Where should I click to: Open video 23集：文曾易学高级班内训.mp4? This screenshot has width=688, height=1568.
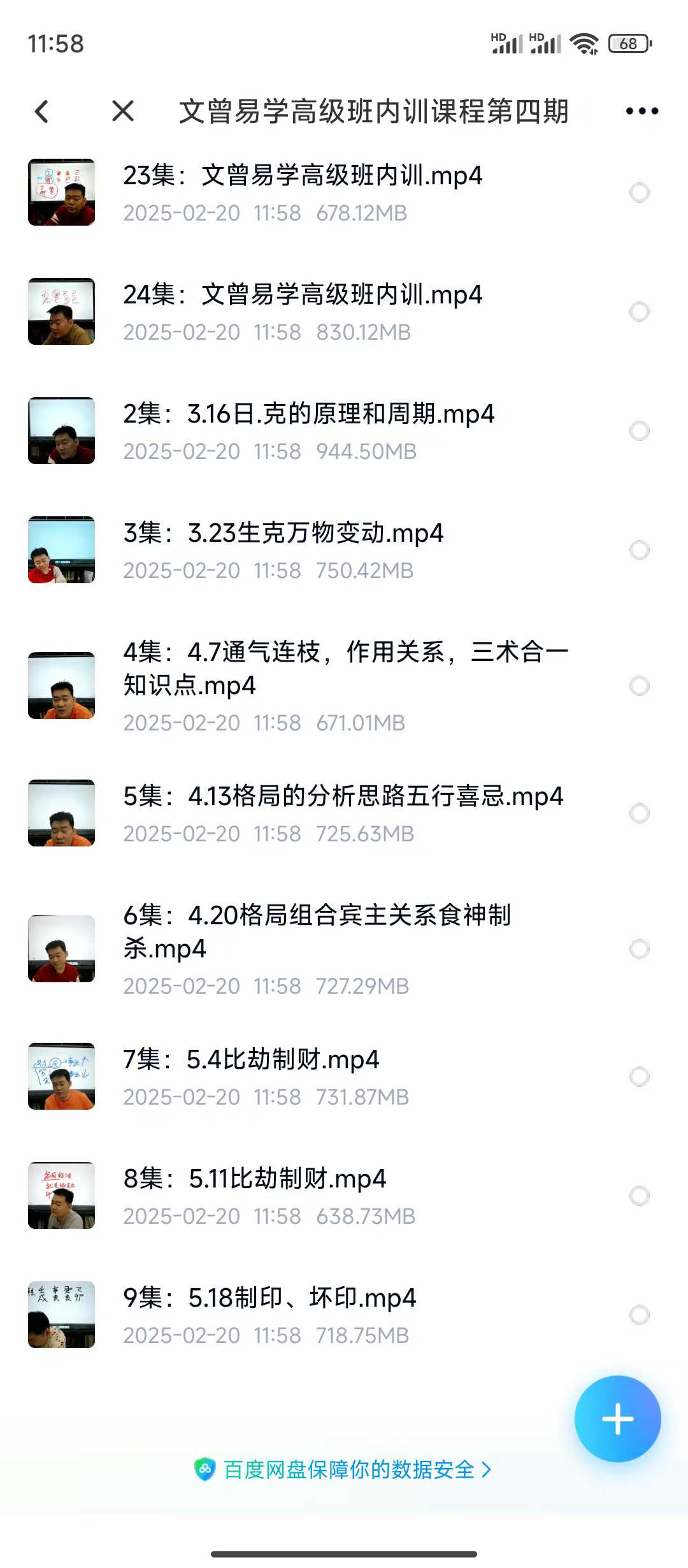click(x=303, y=176)
